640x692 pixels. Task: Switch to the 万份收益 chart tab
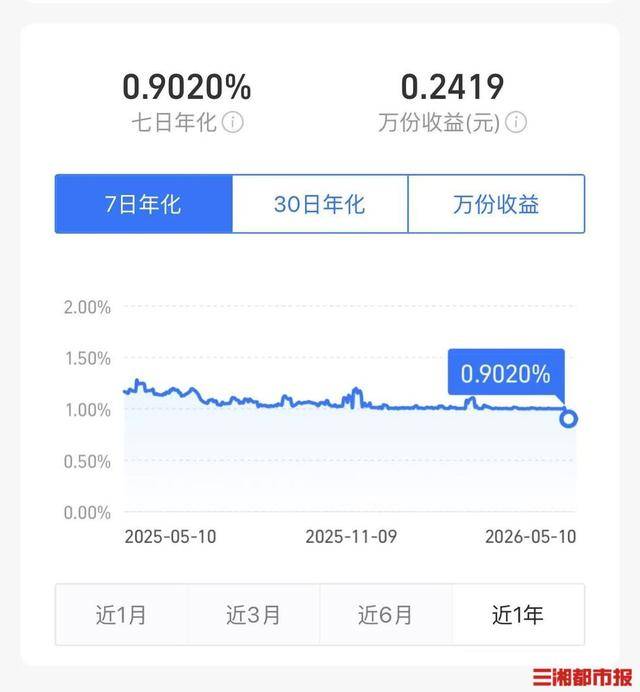pos(497,204)
